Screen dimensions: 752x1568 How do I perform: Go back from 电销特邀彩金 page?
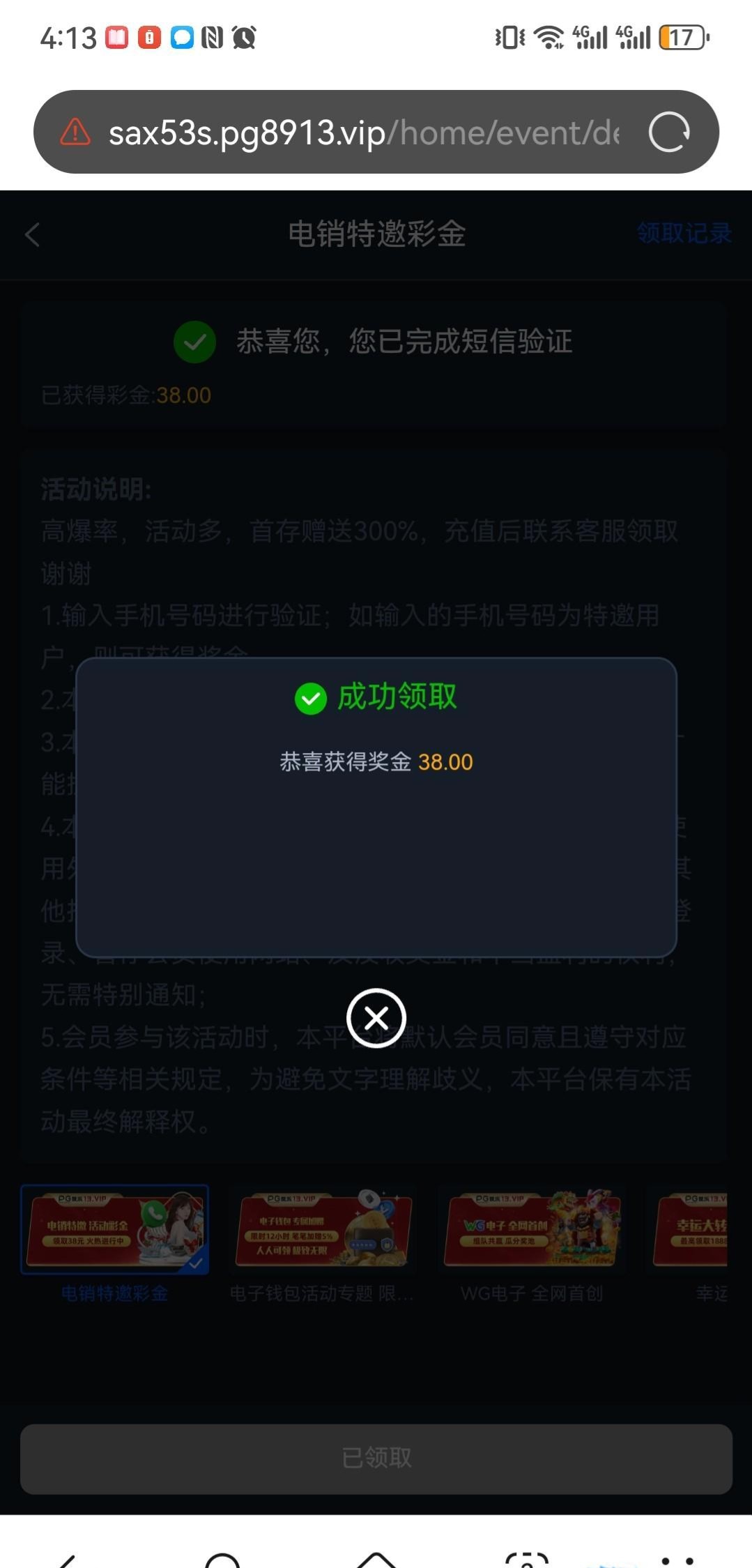click(33, 234)
